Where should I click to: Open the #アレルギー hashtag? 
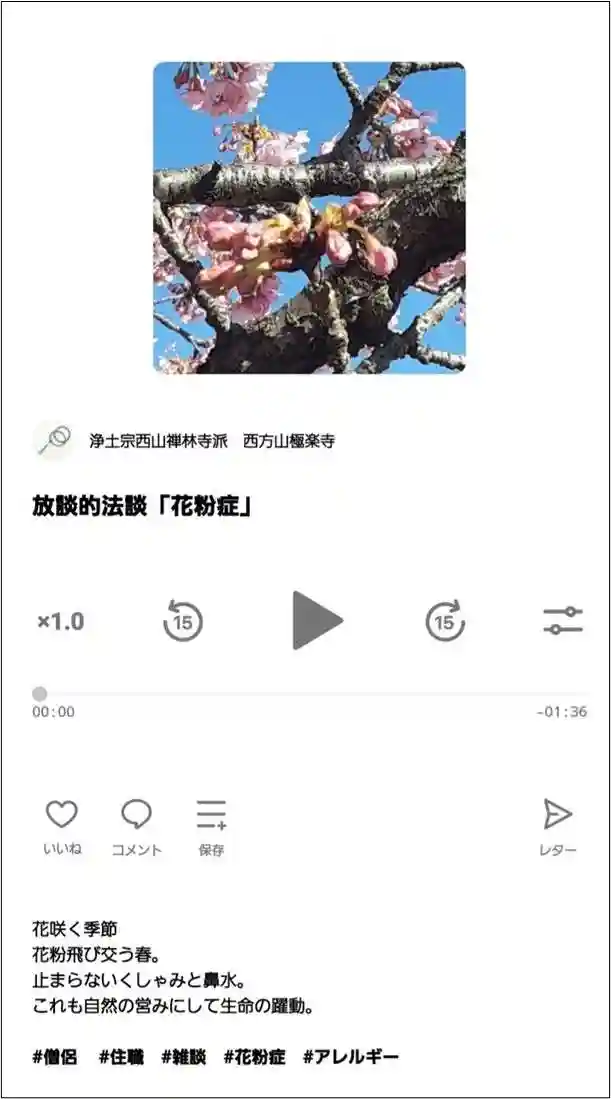(x=350, y=1056)
